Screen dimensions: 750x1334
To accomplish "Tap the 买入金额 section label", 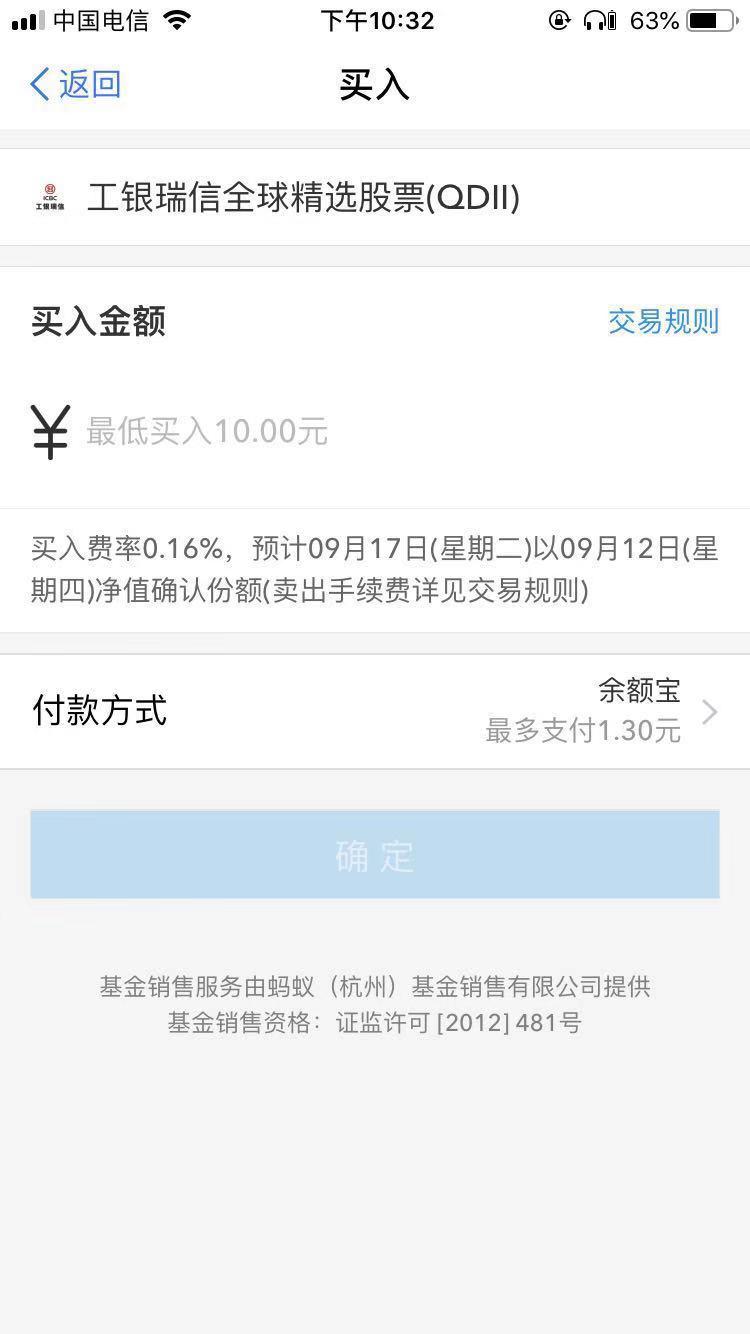I will (97, 321).
